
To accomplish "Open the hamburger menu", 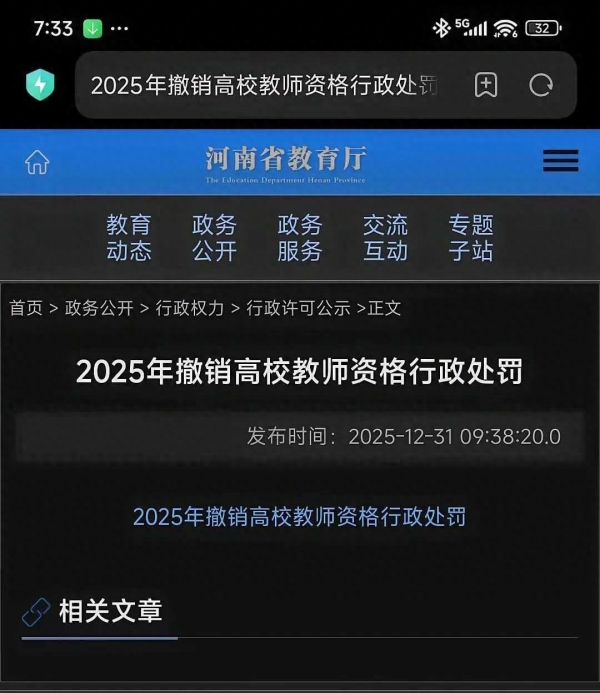I will tap(560, 161).
